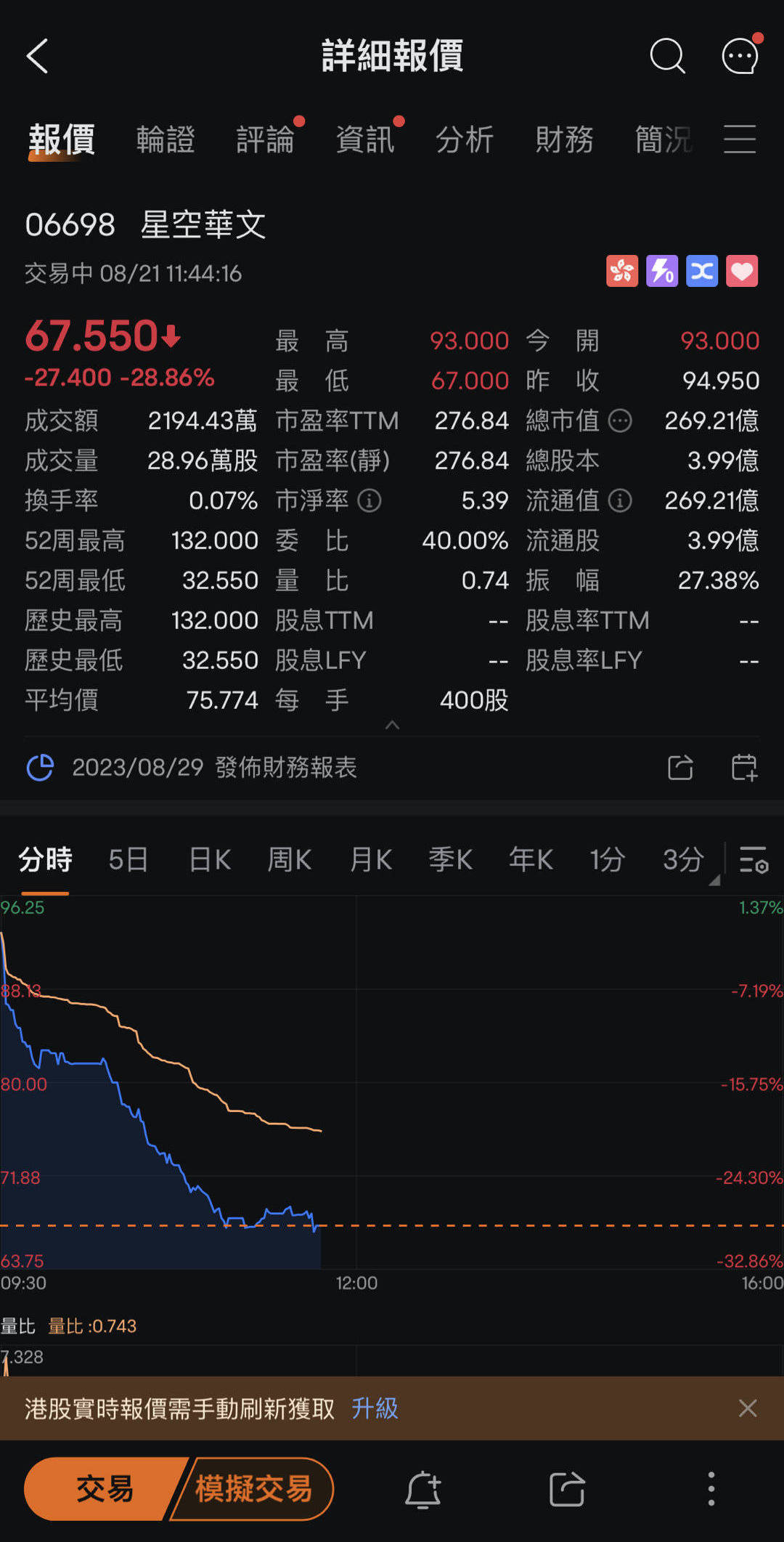784x1542 pixels.
Task: Set a price alert with the bell
Action: pyautogui.click(x=422, y=1490)
